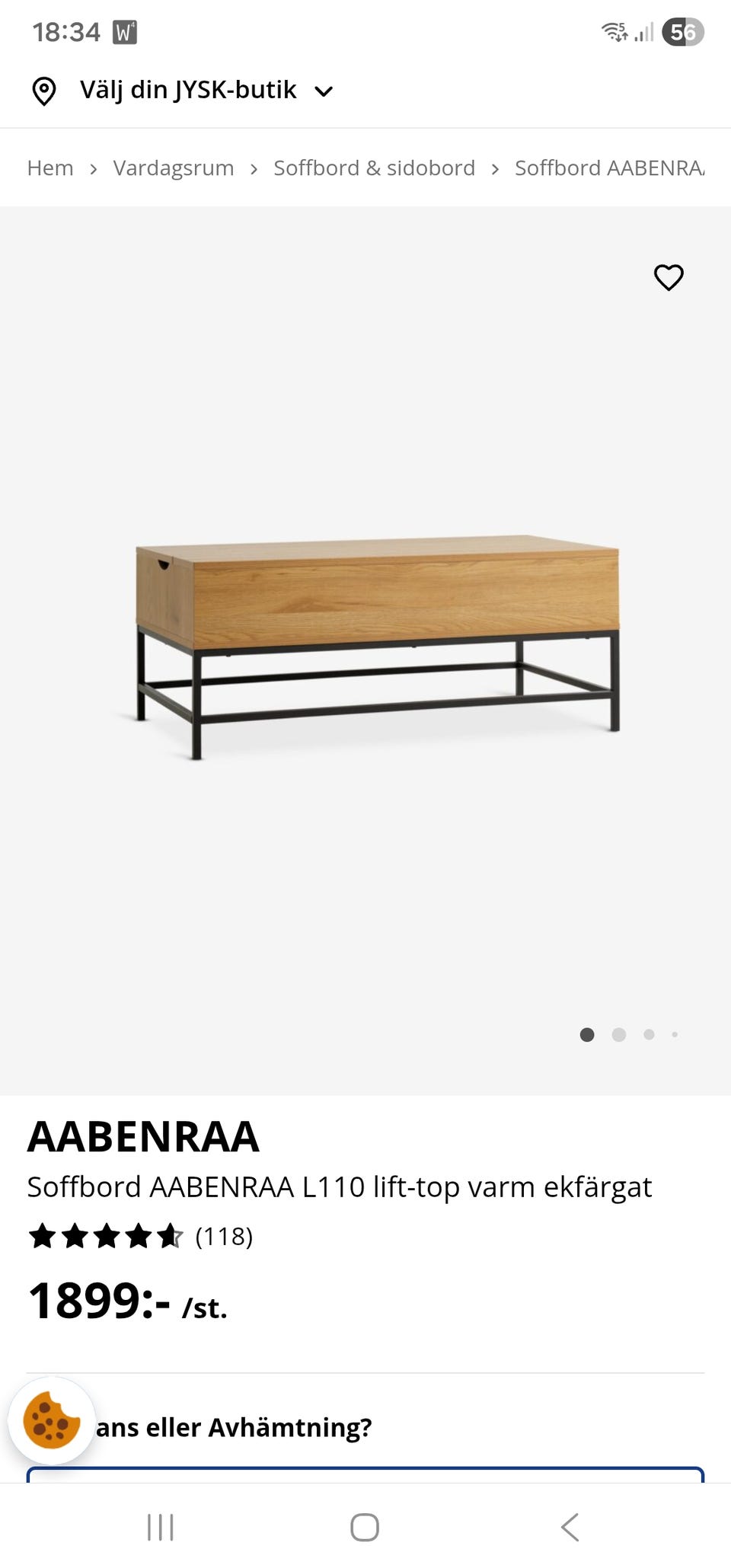
Task: Go to Hem via the breadcrumb
Action: pos(49,168)
